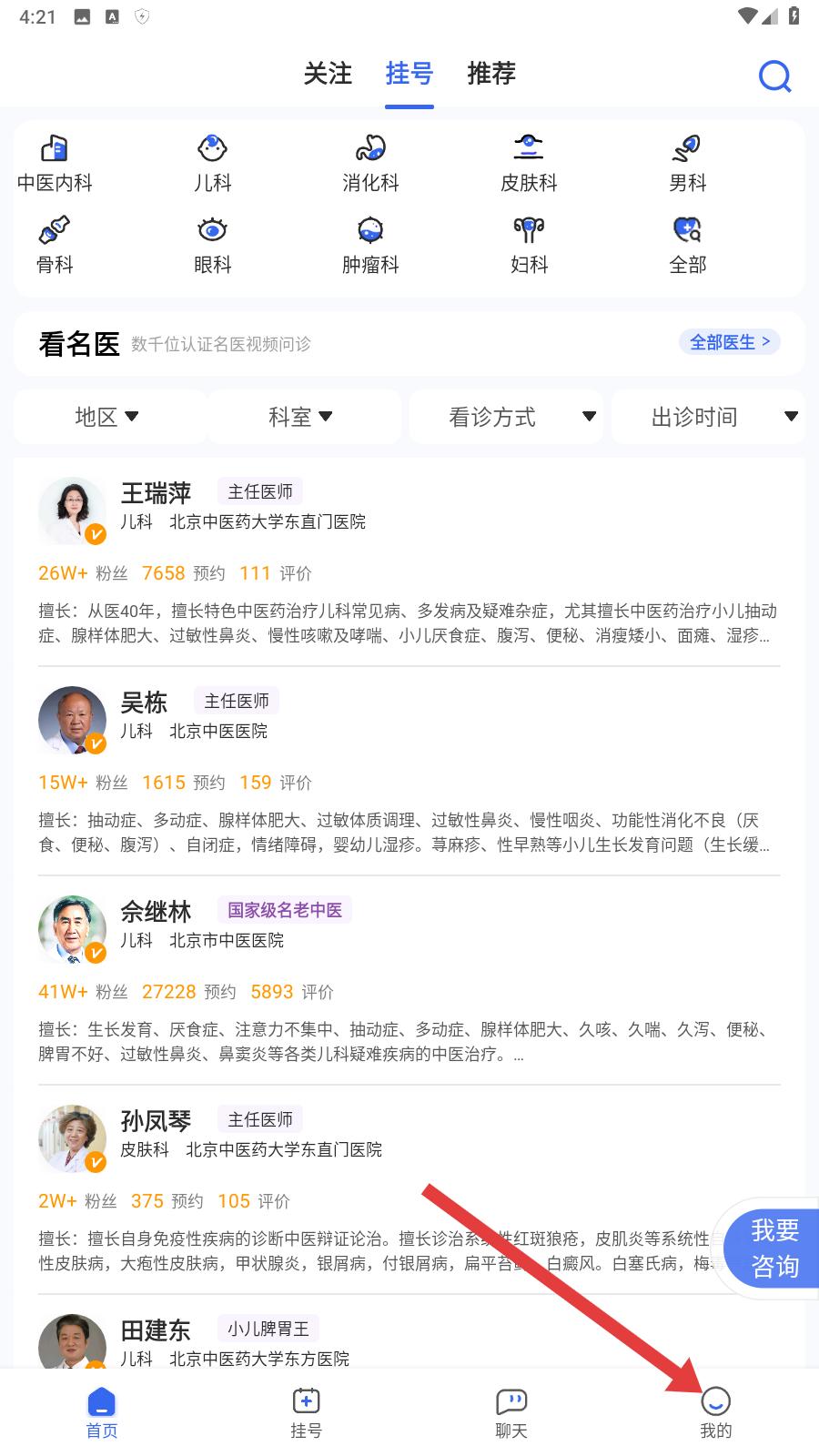Switch to the 推荐 tab
The width and height of the screenshot is (819, 1456).
click(x=491, y=74)
